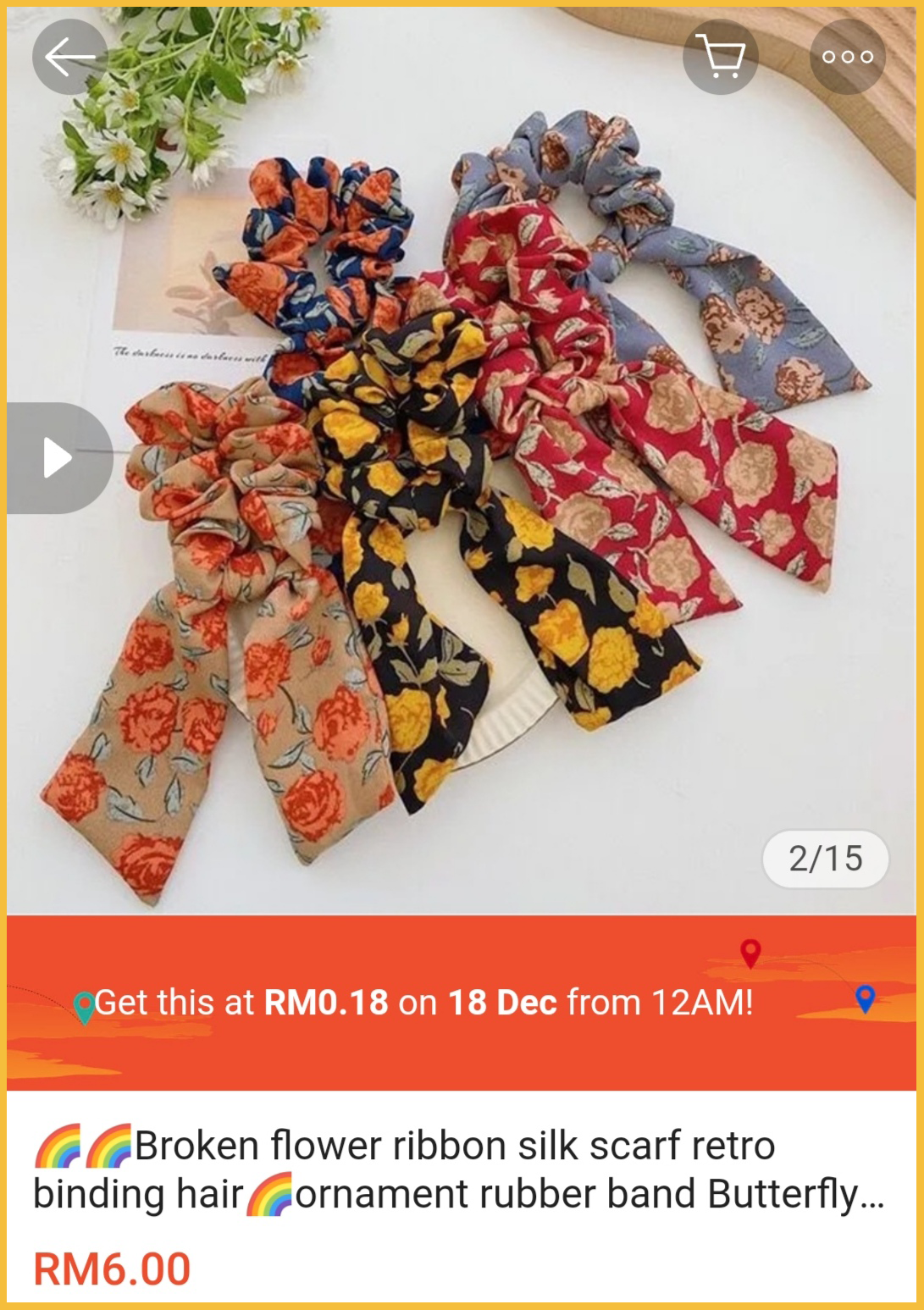Open the three-dot overflow menu
The width and height of the screenshot is (924, 1310).
click(847, 57)
